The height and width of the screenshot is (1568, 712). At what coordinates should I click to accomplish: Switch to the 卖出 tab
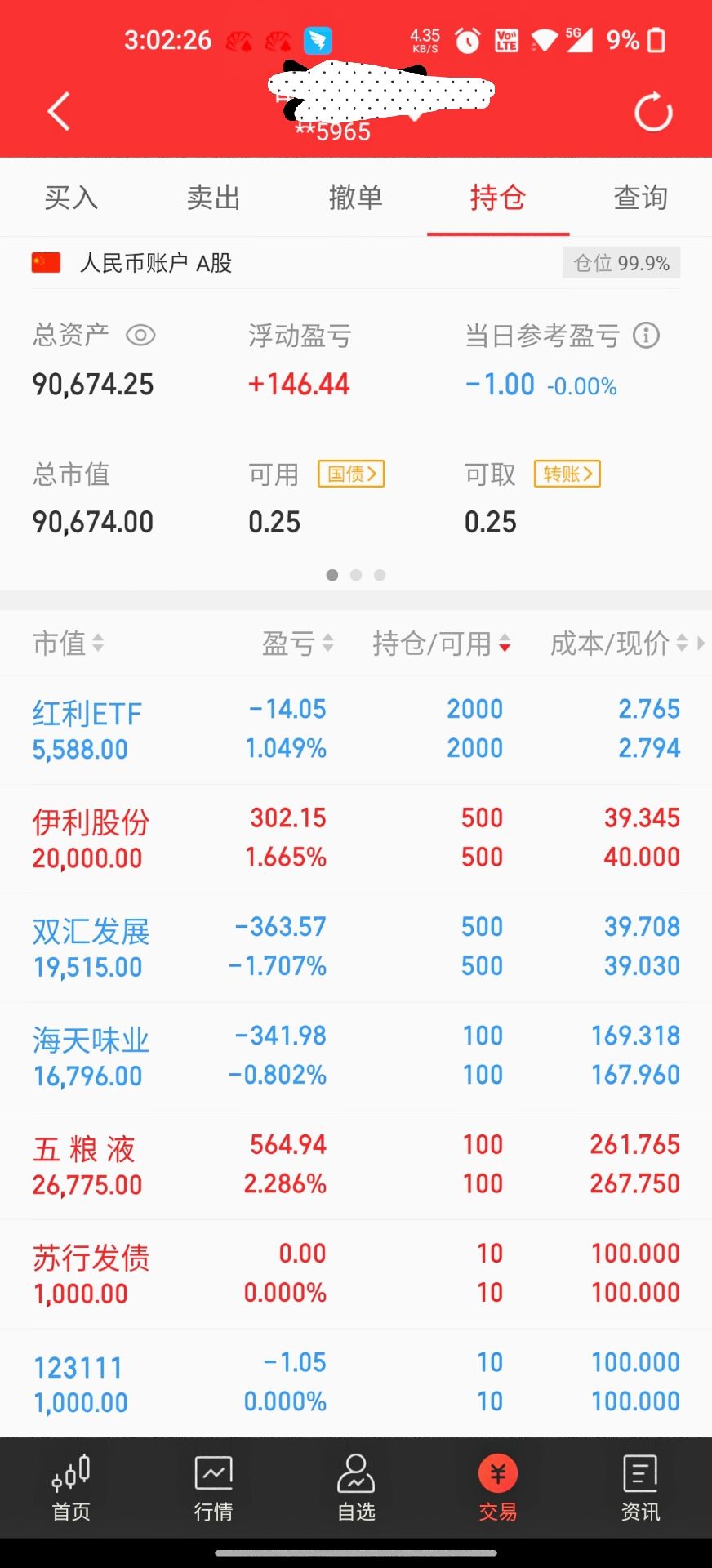213,198
